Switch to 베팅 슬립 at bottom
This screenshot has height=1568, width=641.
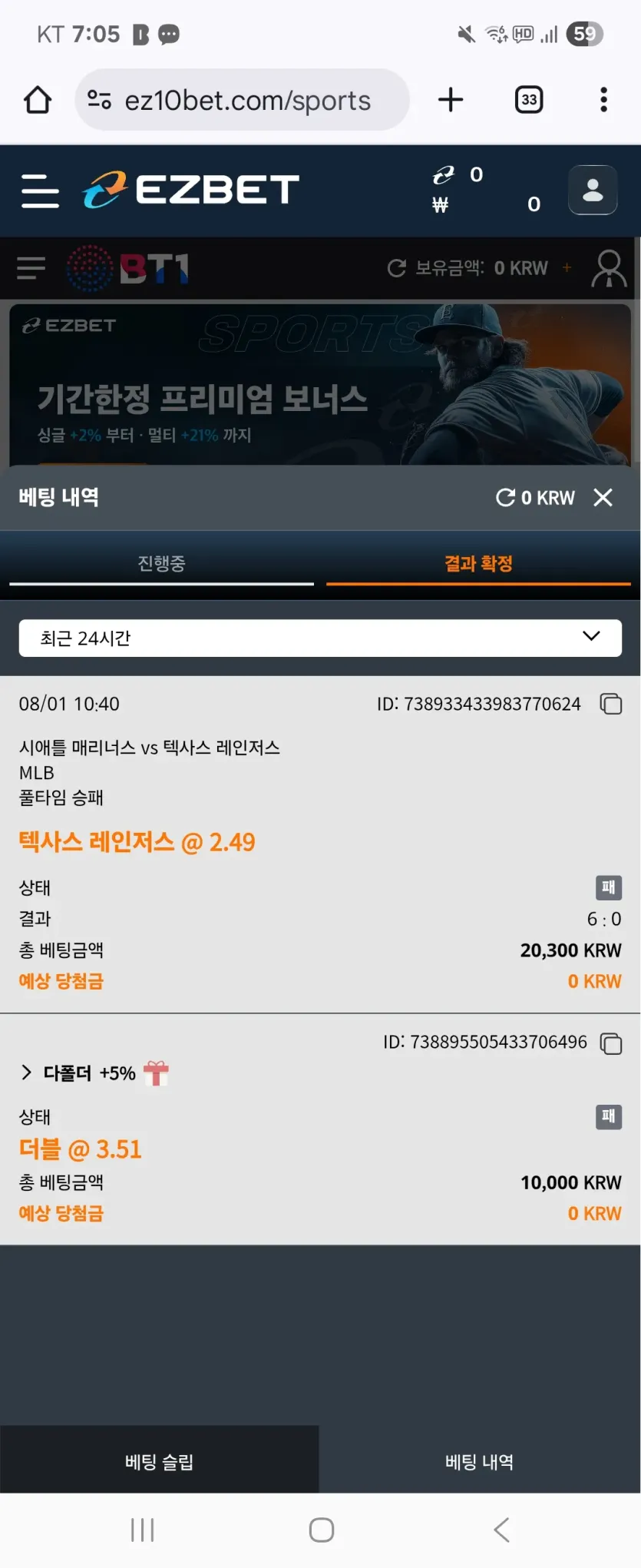coord(160,1461)
